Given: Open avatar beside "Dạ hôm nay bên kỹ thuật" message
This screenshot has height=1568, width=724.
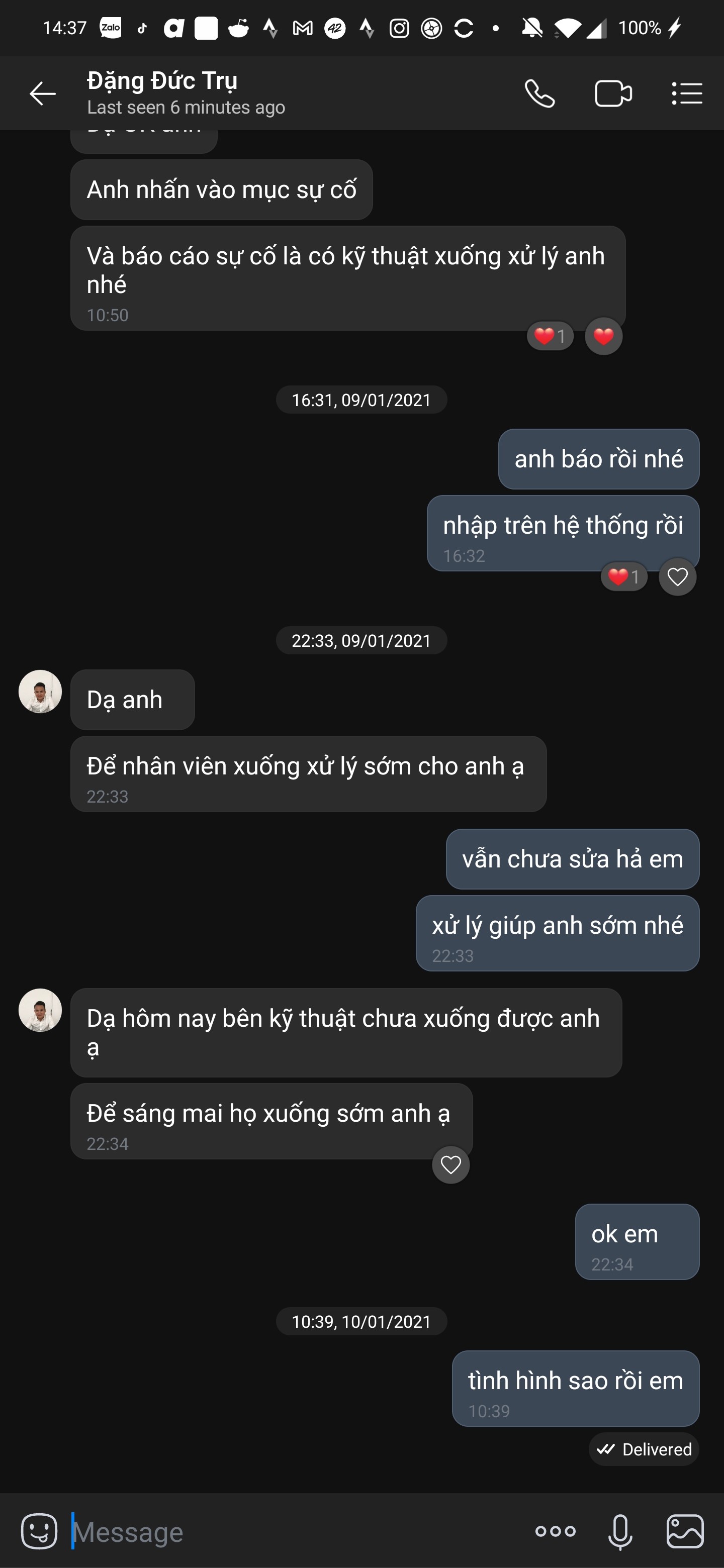Looking at the screenshot, I should [x=40, y=1011].
